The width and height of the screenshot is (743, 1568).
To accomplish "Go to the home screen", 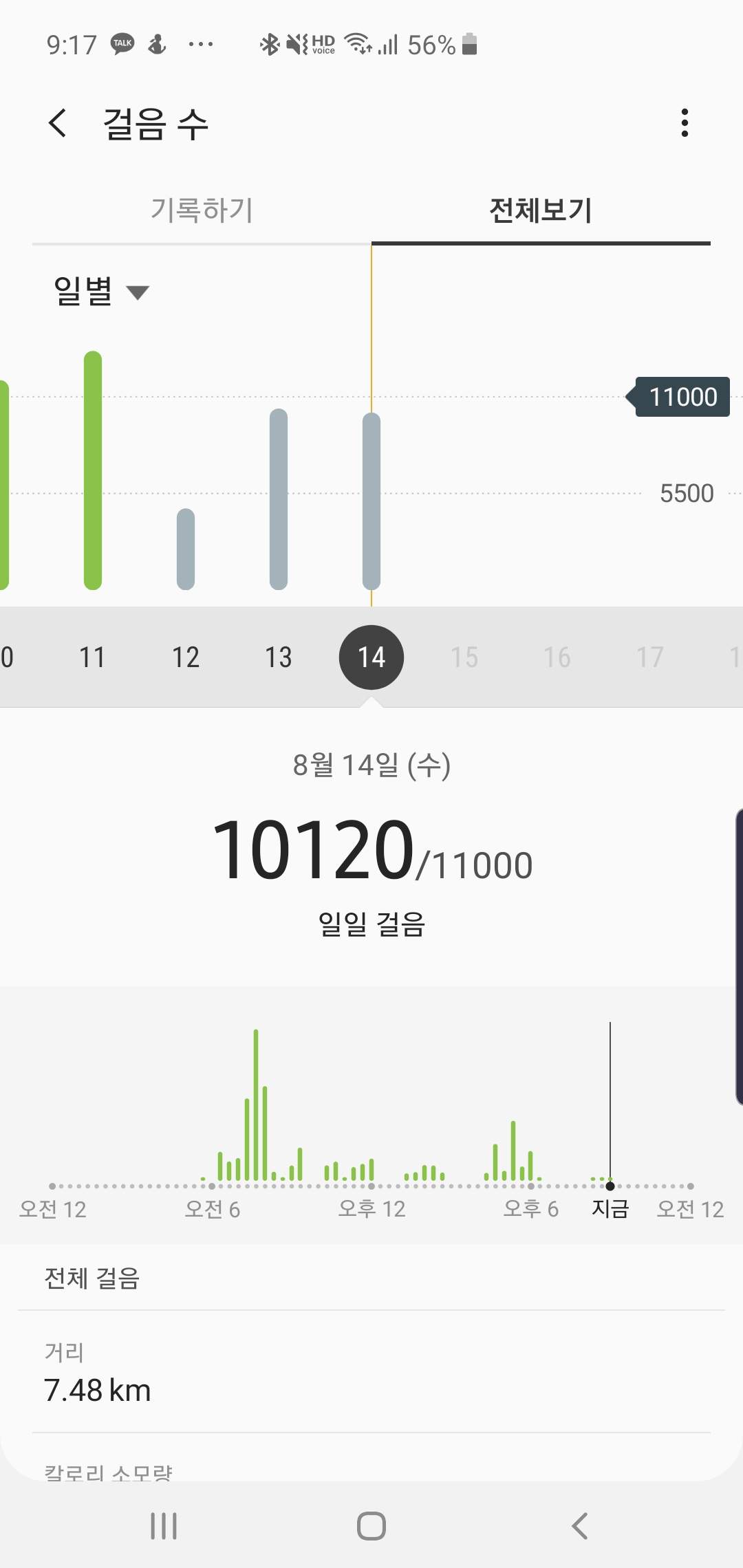I will coord(371,1525).
